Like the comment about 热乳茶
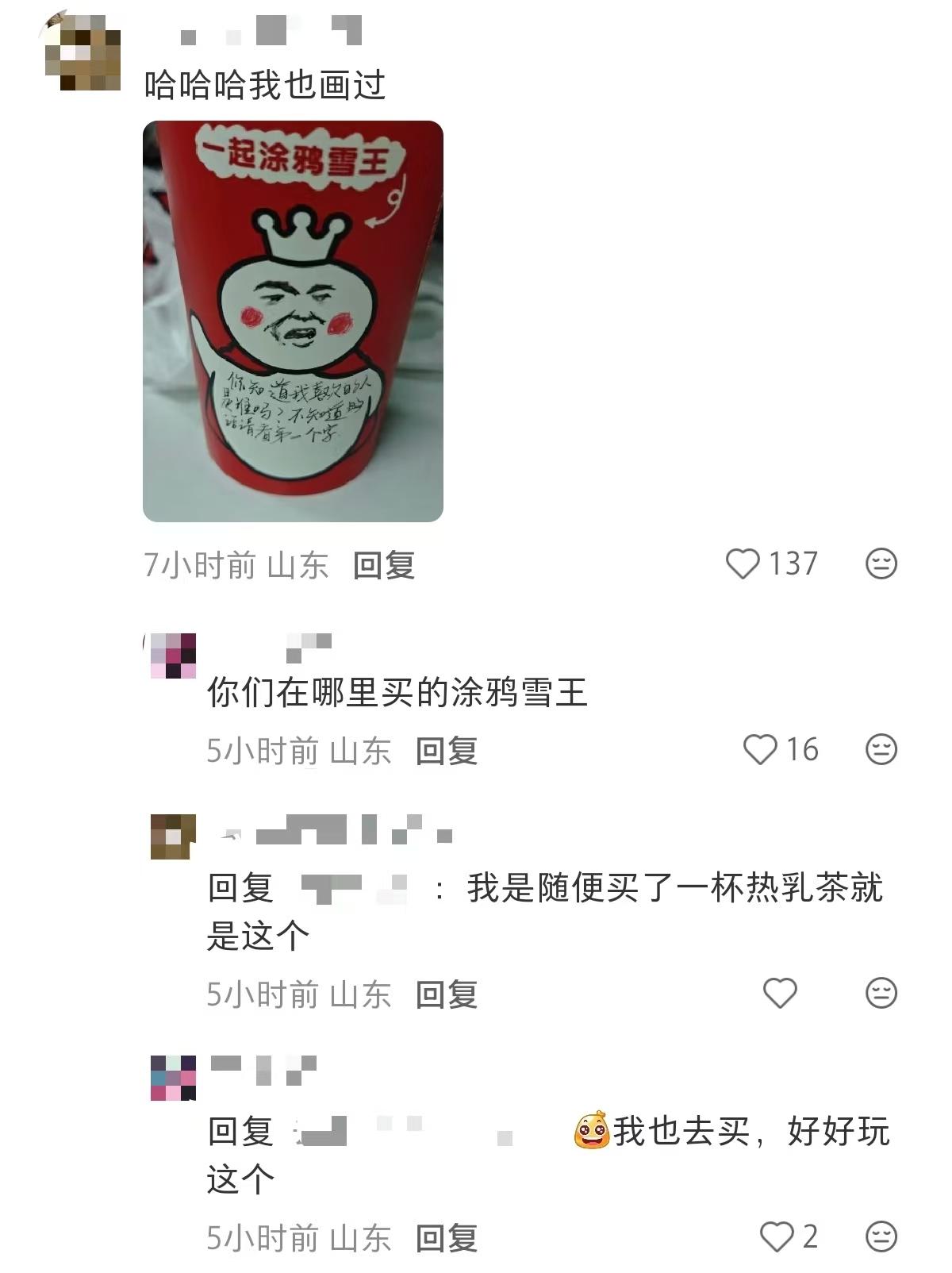The image size is (952, 1273). click(x=779, y=993)
